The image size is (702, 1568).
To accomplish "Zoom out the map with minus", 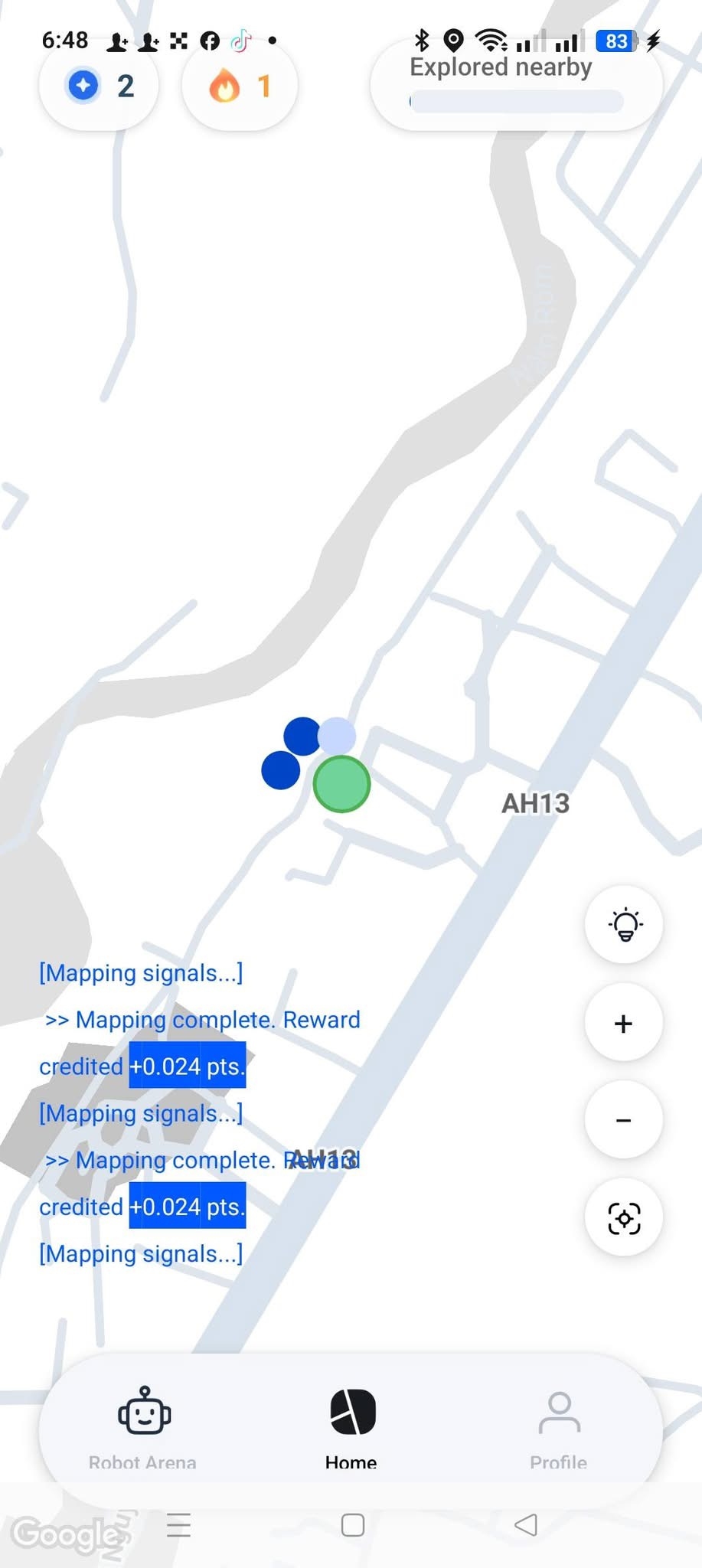I will (x=624, y=1120).
